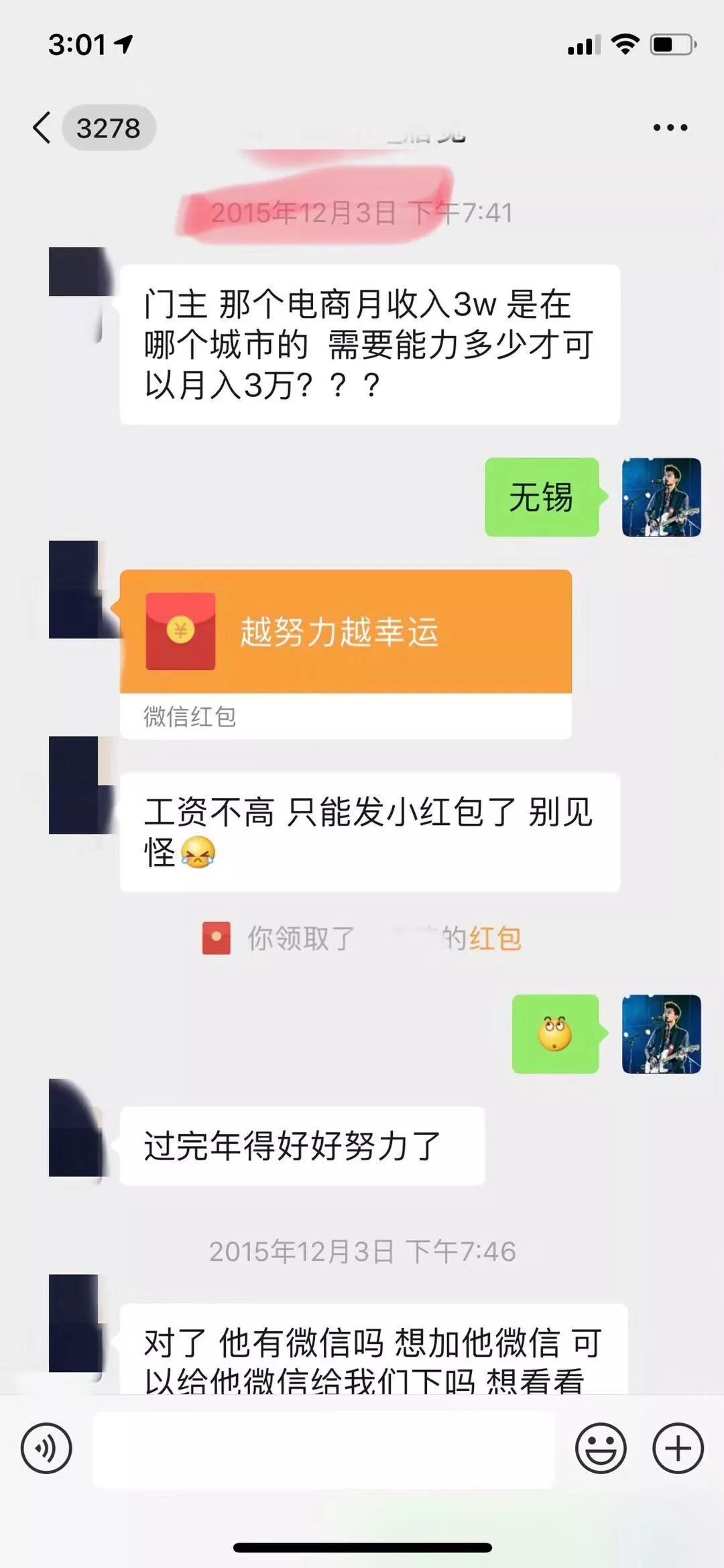Open the chat info overflow menu

[670, 127]
